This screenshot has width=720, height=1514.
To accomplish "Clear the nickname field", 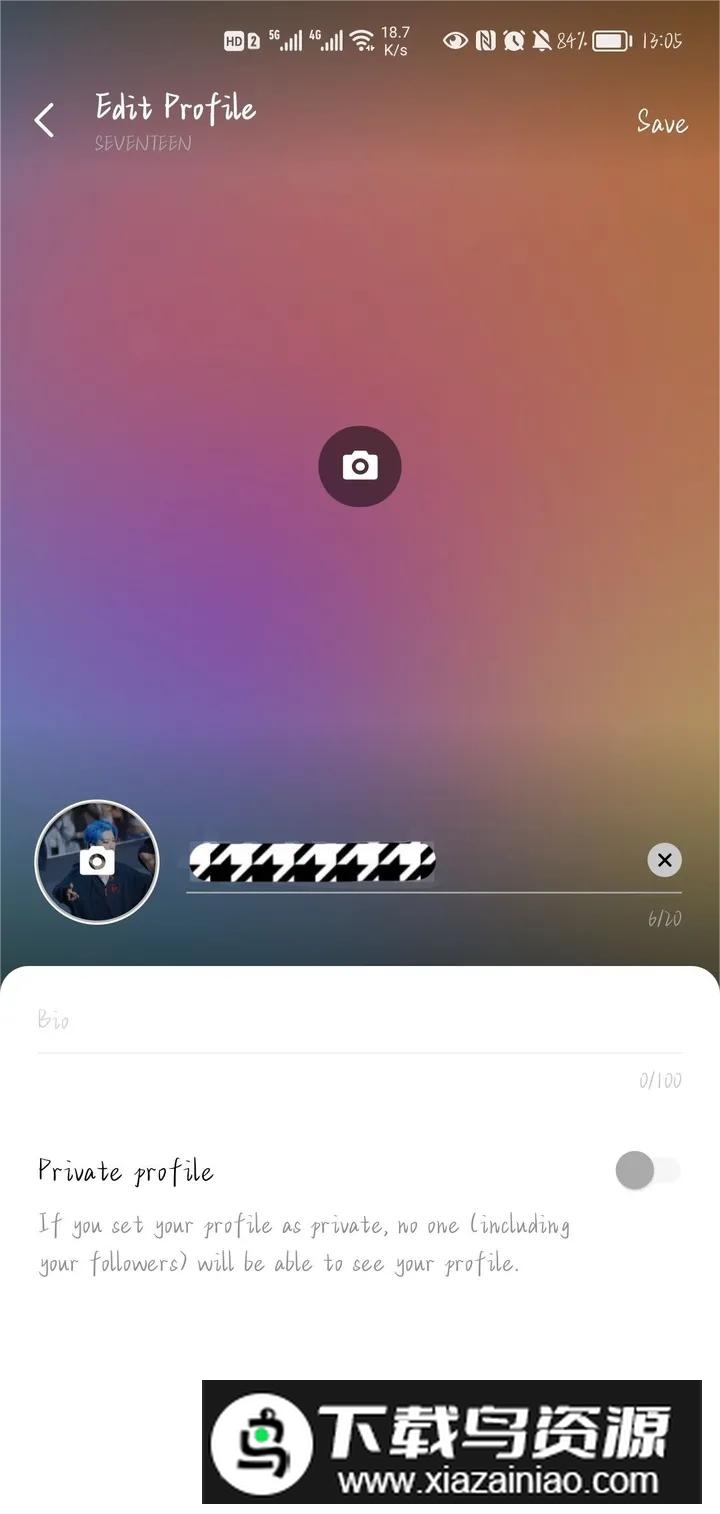I will point(664,860).
